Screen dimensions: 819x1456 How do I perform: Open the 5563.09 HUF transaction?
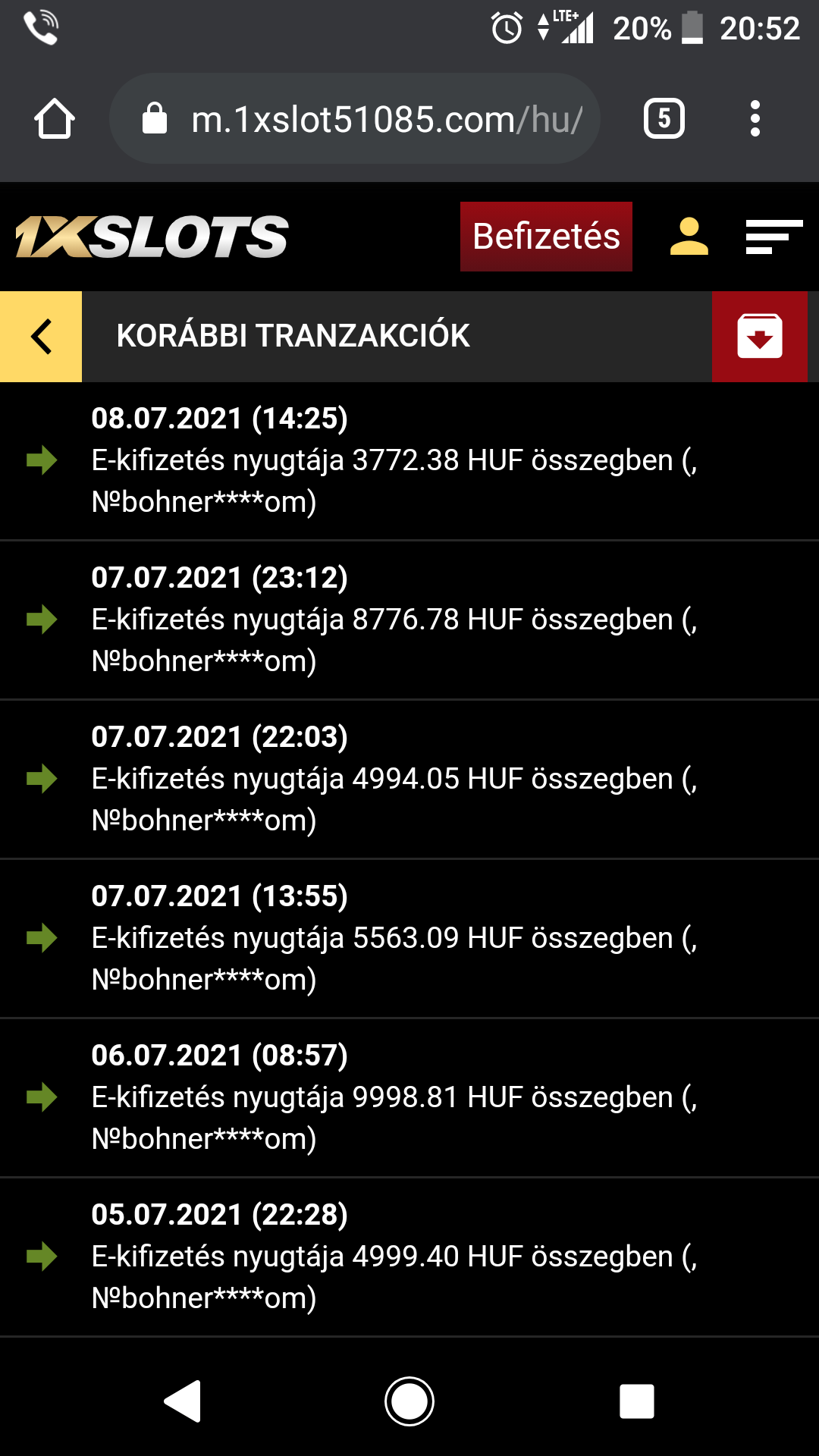[x=394, y=938]
